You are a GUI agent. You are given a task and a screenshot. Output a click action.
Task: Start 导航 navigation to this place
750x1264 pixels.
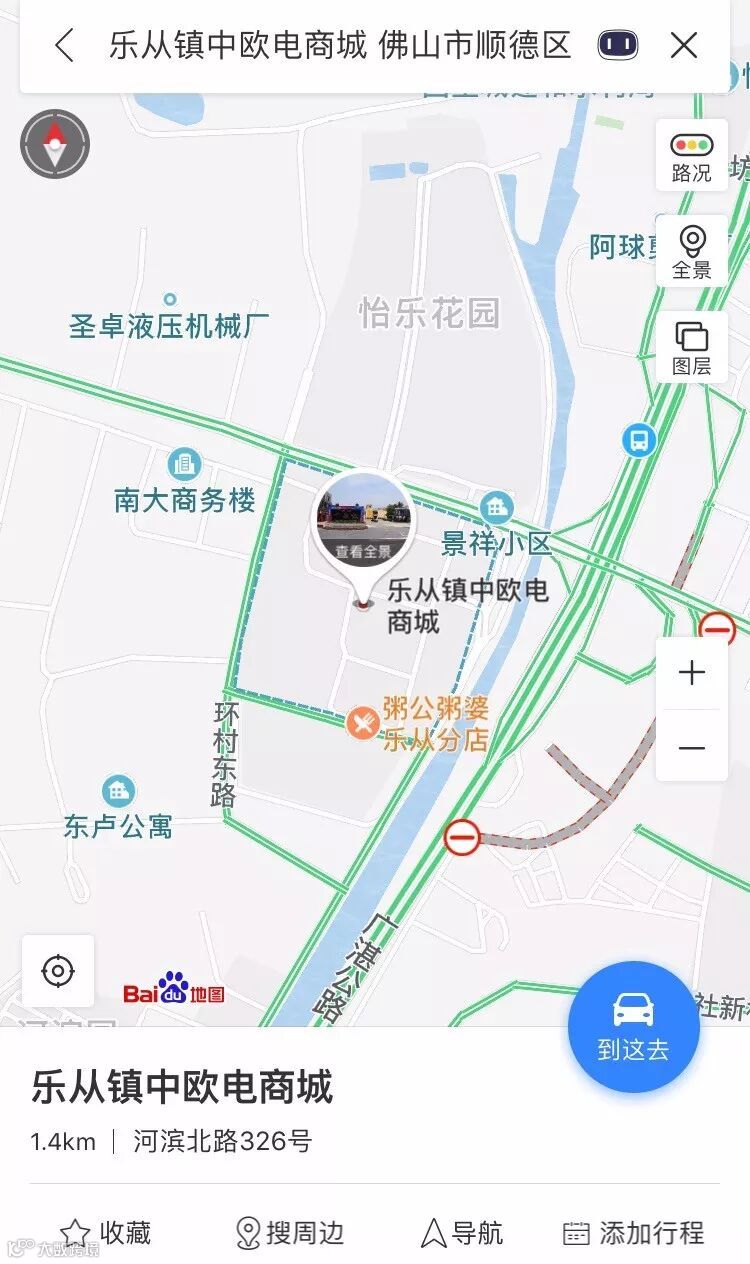[x=462, y=1233]
